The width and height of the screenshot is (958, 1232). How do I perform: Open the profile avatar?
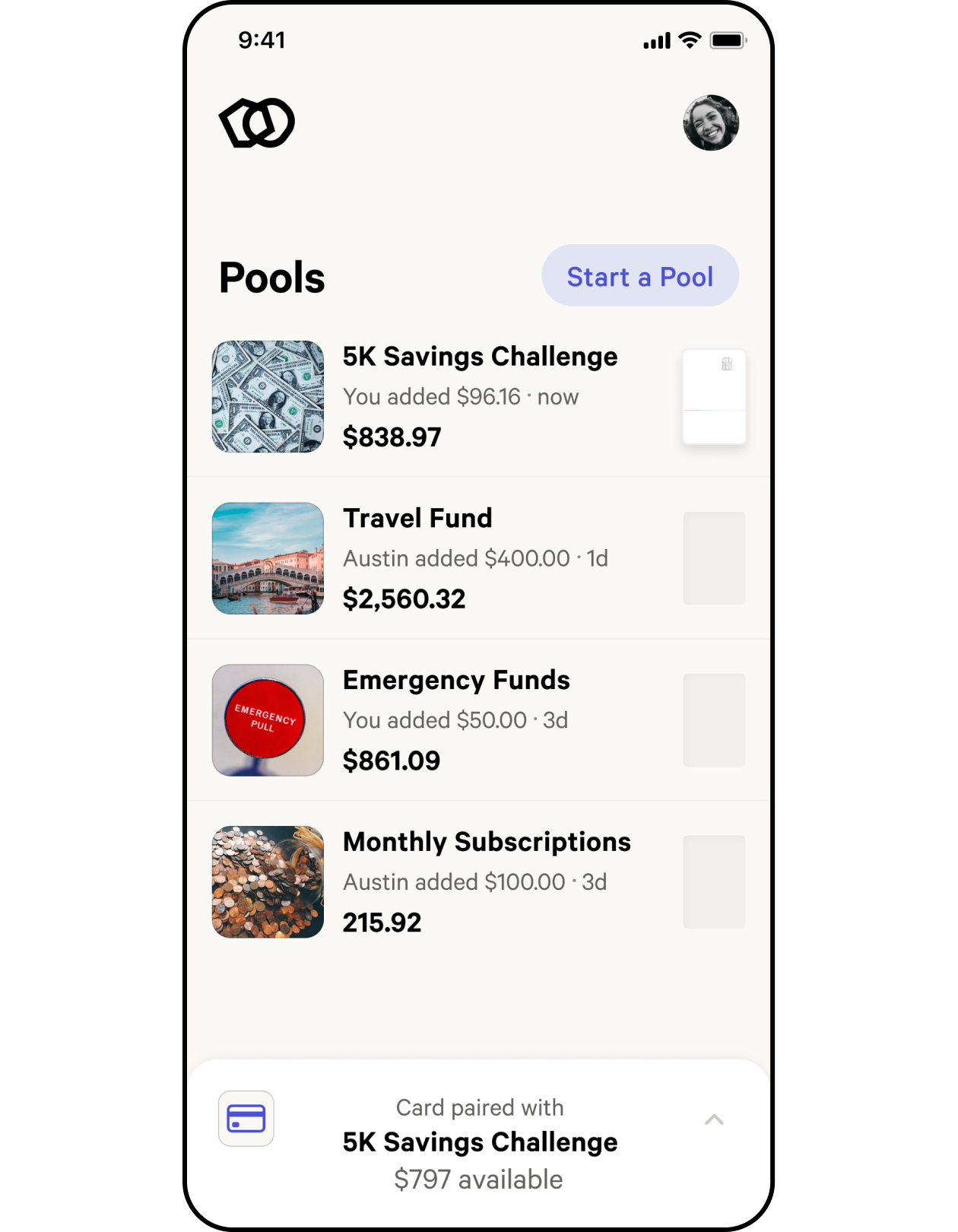(x=711, y=123)
